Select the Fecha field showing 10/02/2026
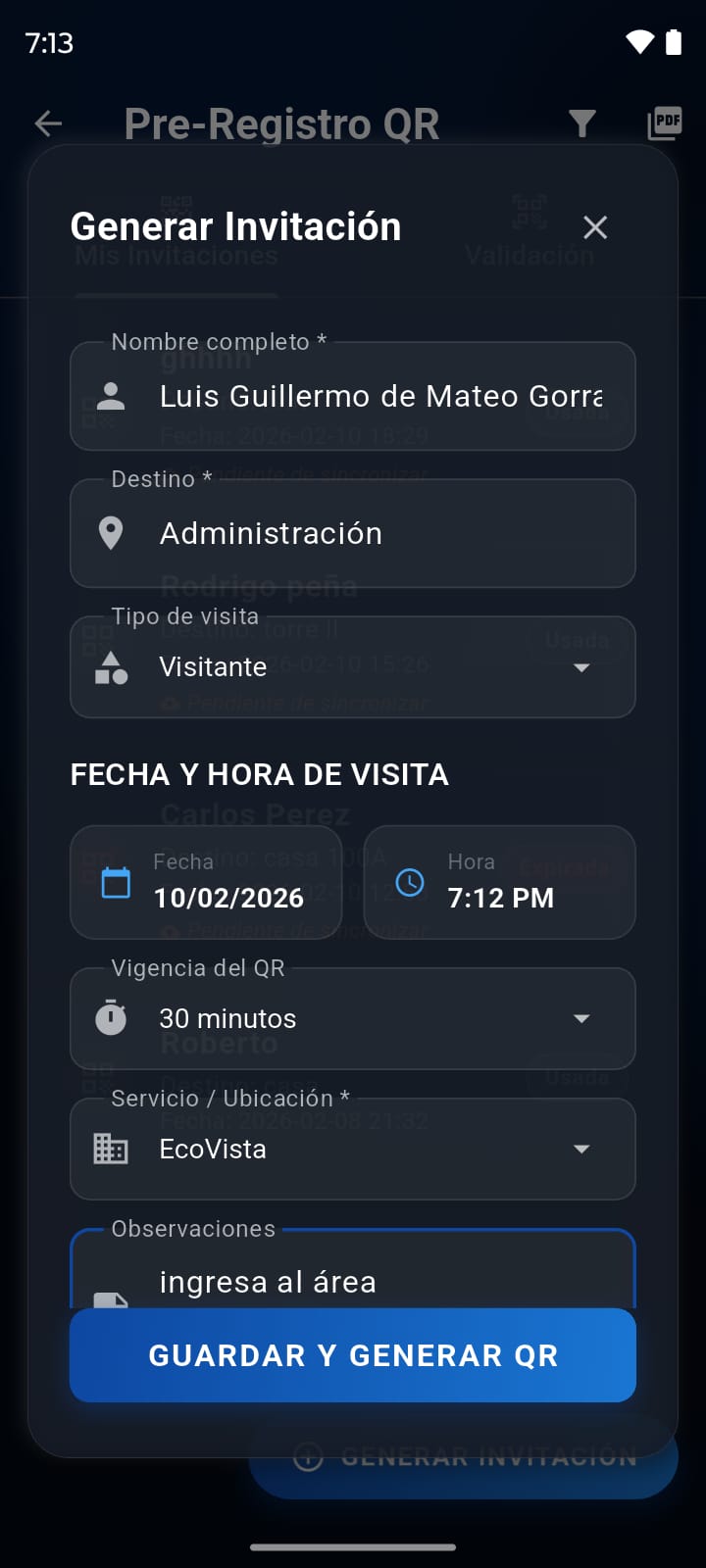Image resolution: width=706 pixels, height=1568 pixels. pyautogui.click(x=208, y=882)
